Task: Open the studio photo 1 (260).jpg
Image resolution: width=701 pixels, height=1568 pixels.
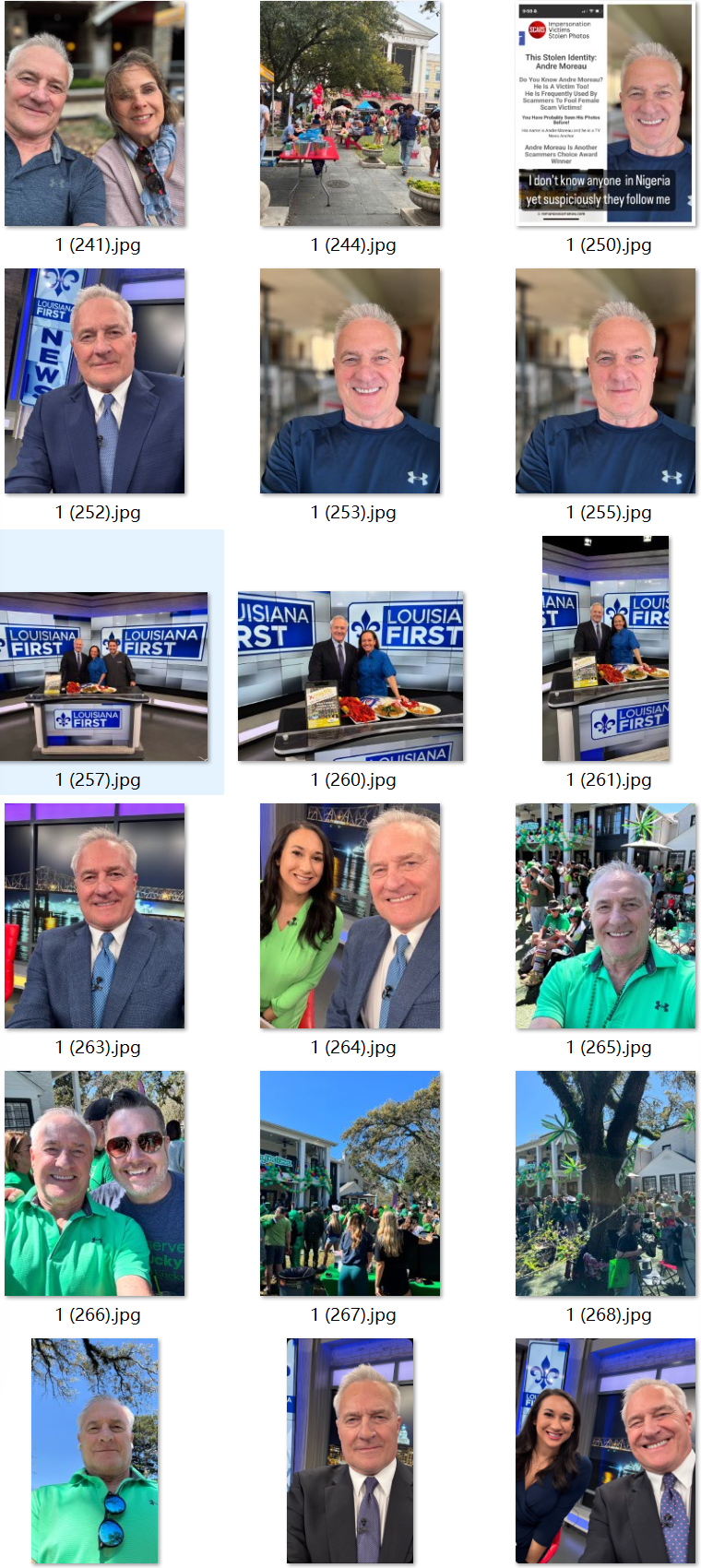Action: click(x=350, y=677)
